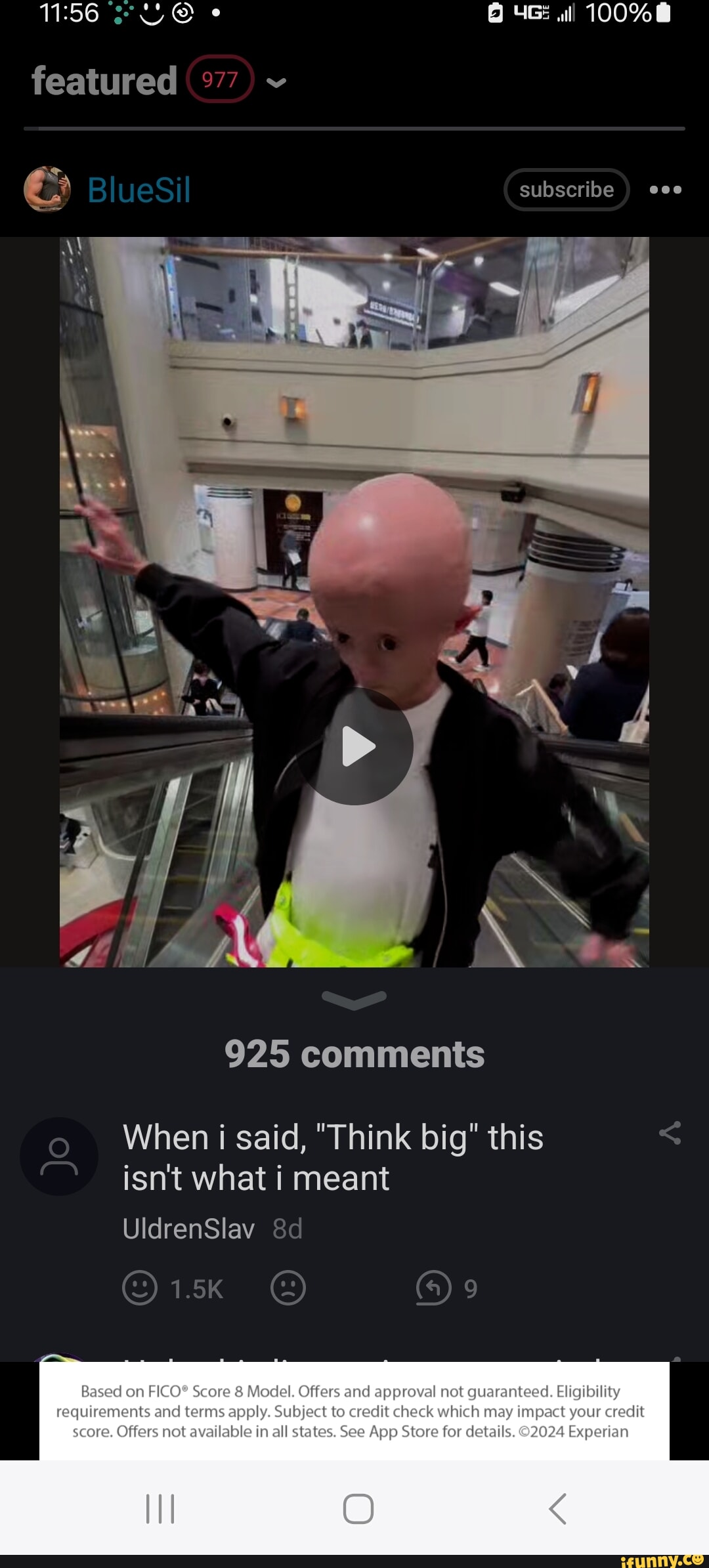
Task: Open BlueSil's profile
Action: (x=139, y=190)
